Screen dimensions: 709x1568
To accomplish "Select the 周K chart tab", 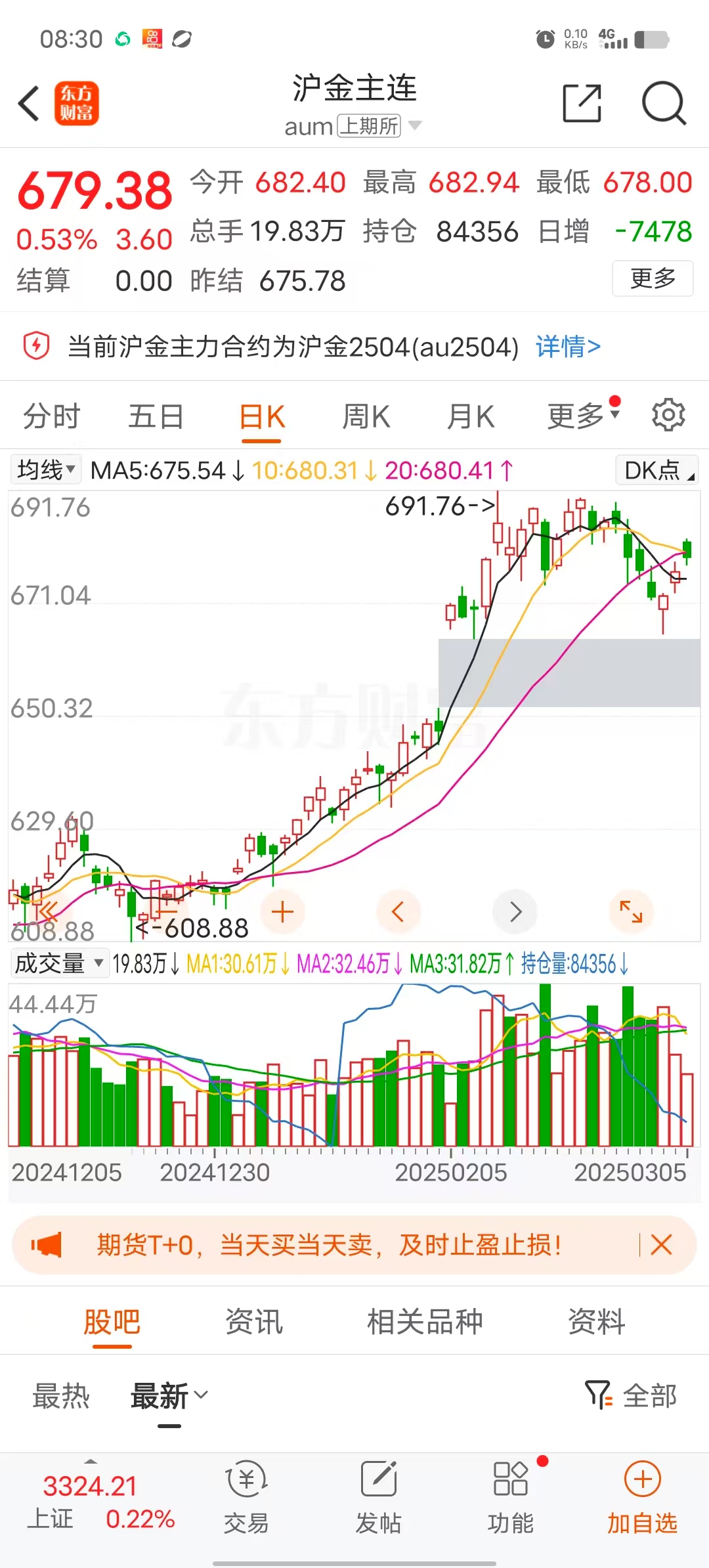I will pos(366,416).
